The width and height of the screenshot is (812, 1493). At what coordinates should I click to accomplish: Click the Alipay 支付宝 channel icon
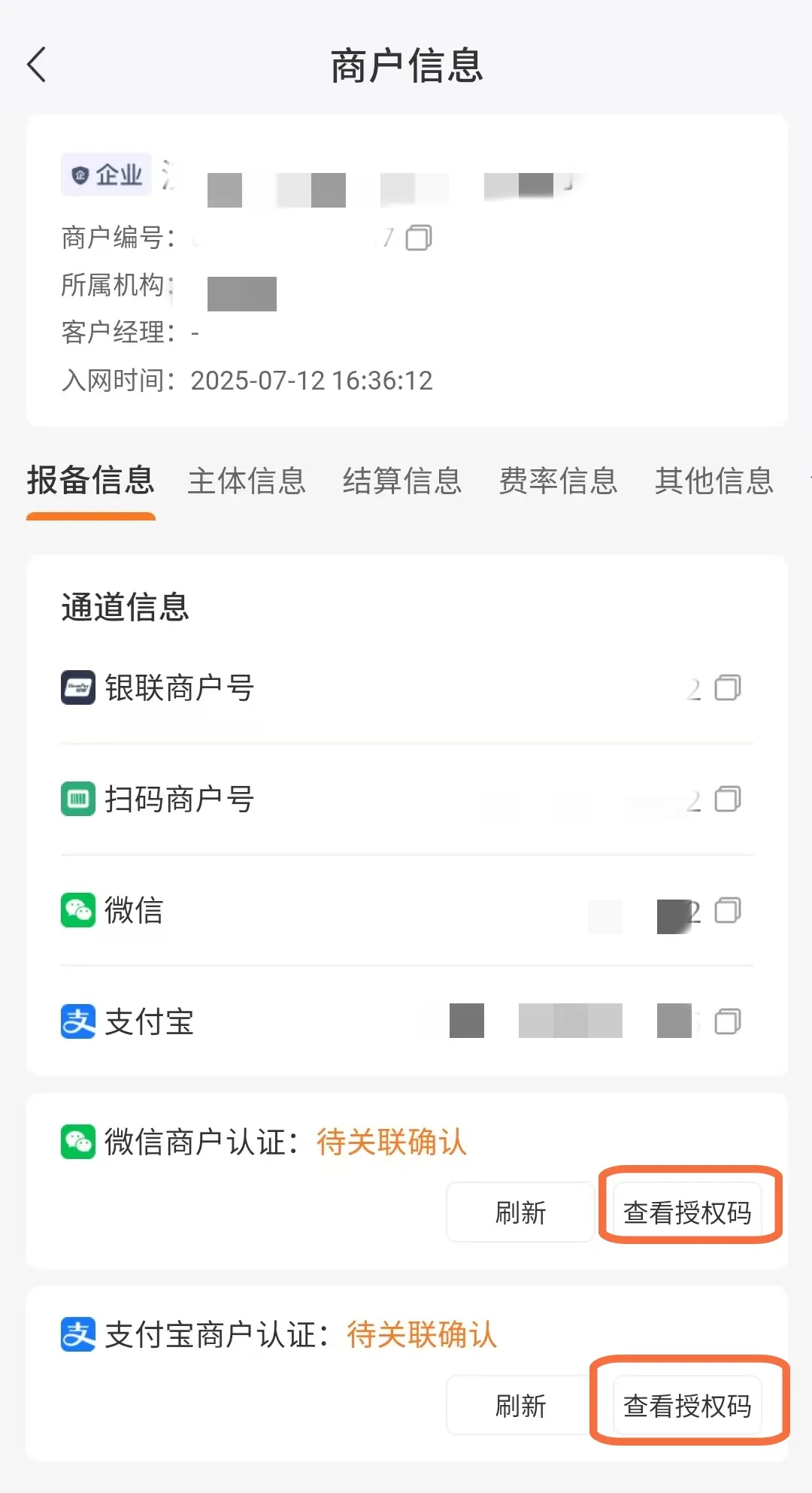[x=77, y=1021]
